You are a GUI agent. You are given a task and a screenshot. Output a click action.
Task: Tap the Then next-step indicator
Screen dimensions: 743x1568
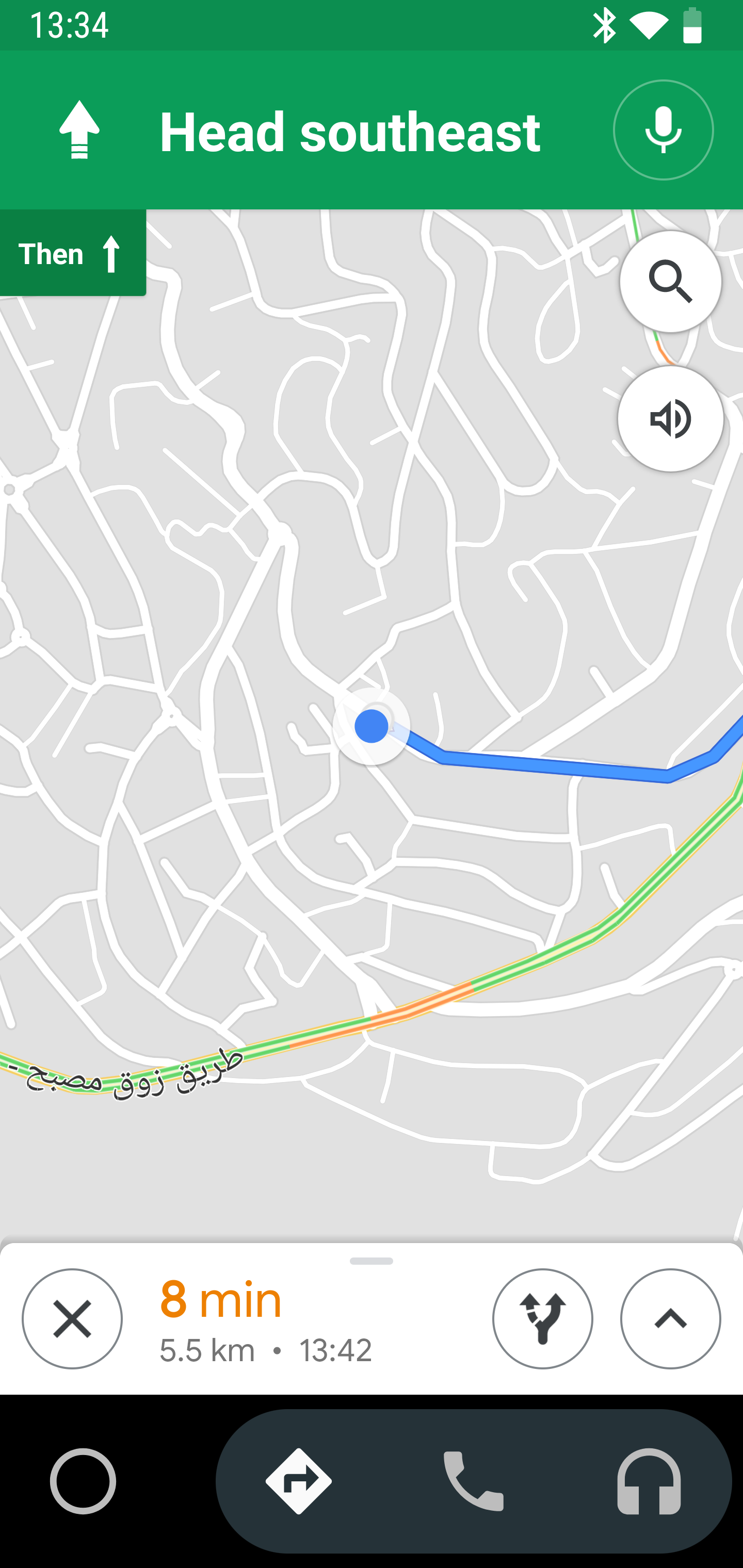tap(72, 253)
